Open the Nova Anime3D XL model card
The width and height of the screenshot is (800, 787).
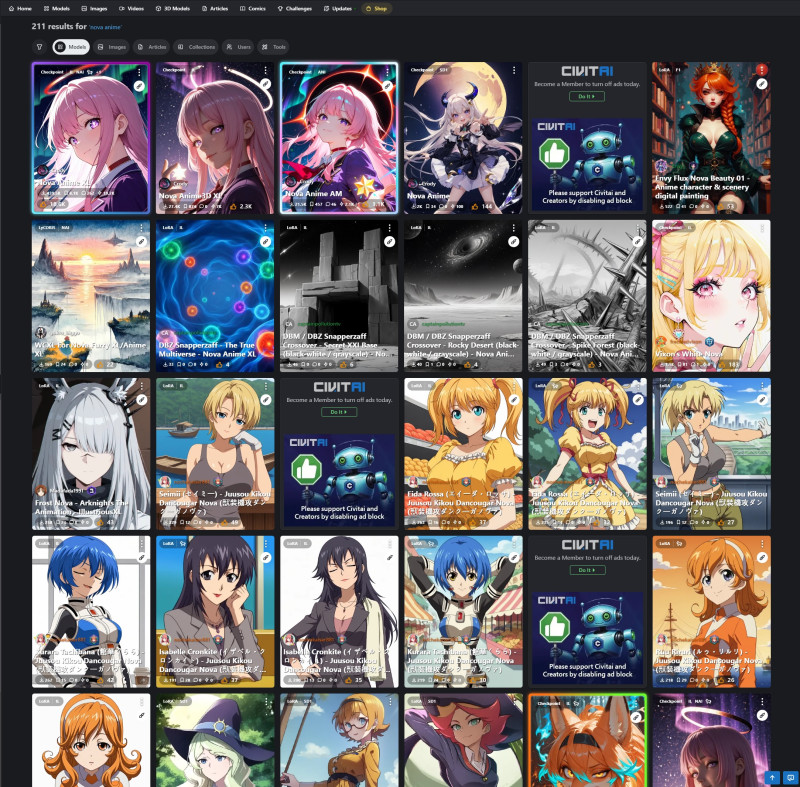(x=215, y=138)
